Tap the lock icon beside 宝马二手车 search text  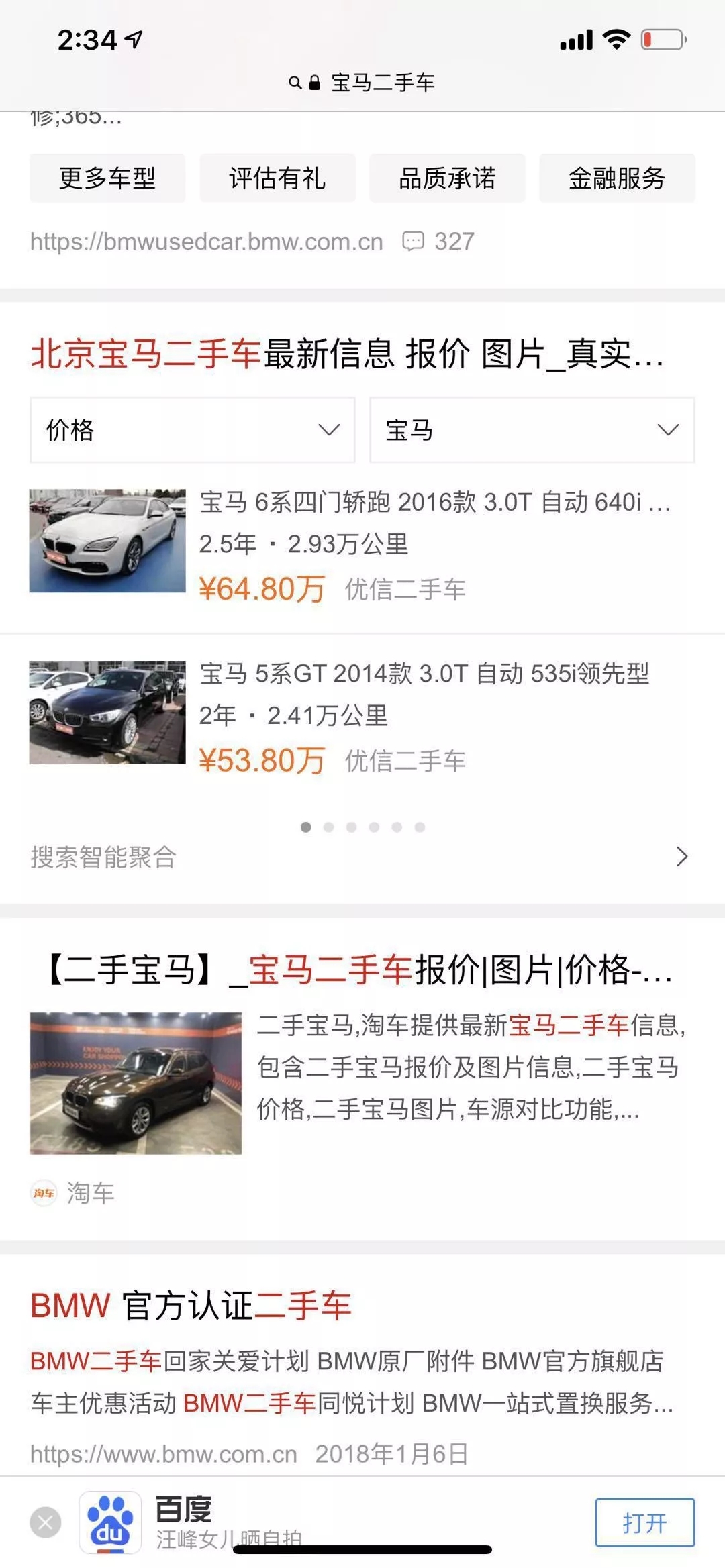click(x=313, y=83)
